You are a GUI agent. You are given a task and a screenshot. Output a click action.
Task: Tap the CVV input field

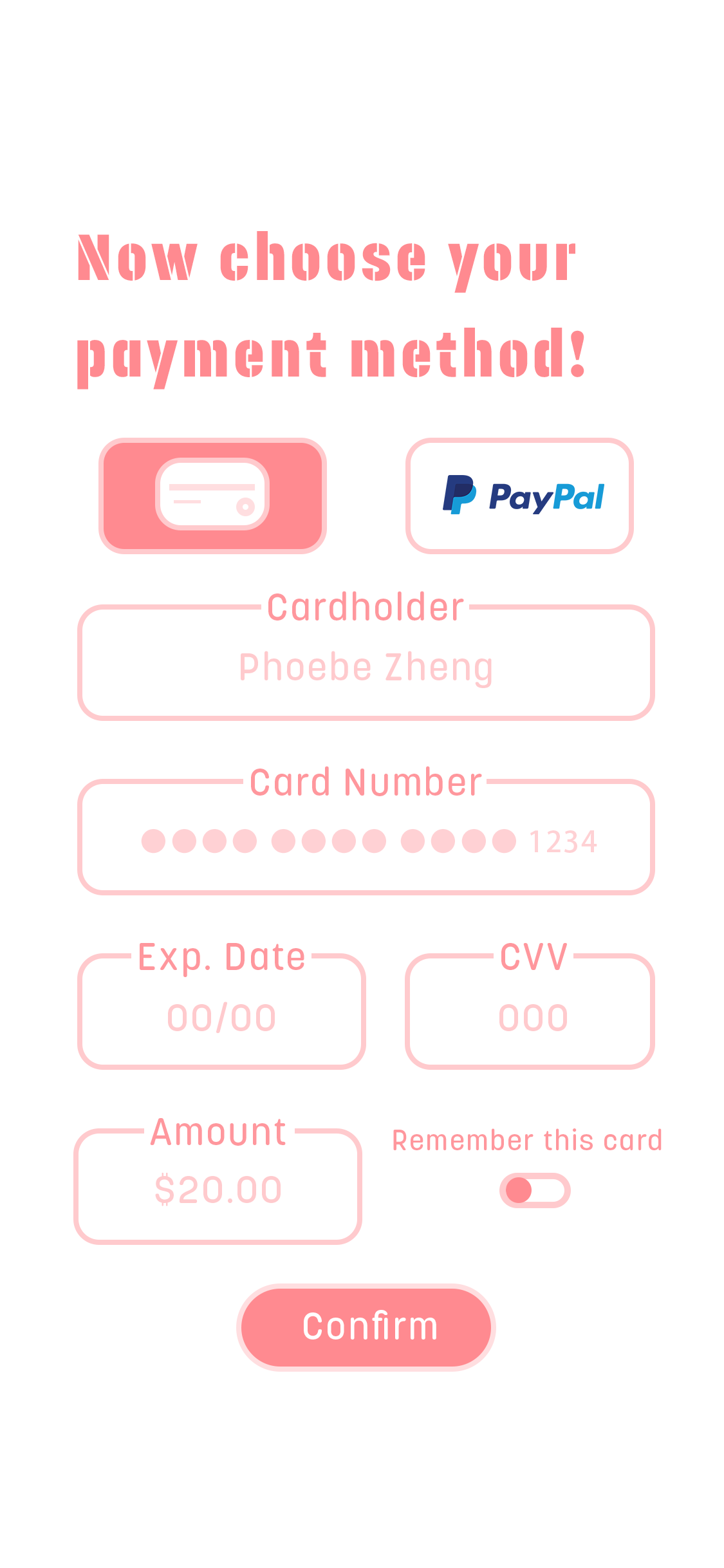[530, 1017]
